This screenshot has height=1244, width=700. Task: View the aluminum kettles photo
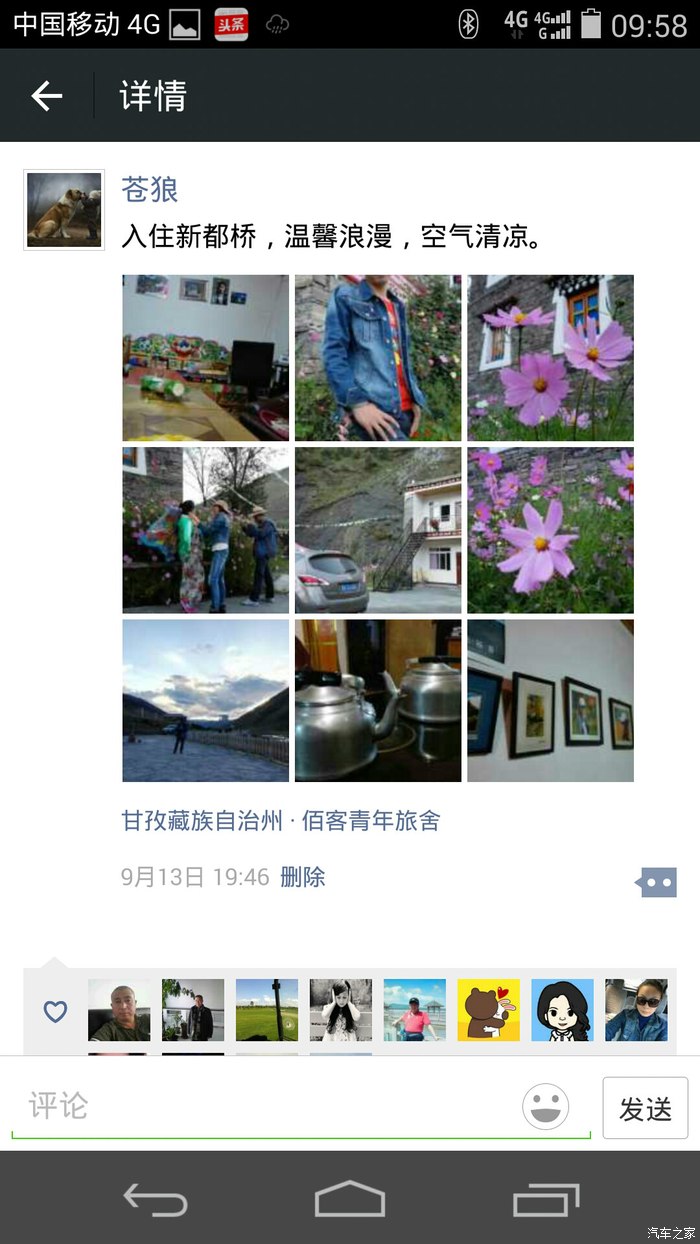[378, 700]
